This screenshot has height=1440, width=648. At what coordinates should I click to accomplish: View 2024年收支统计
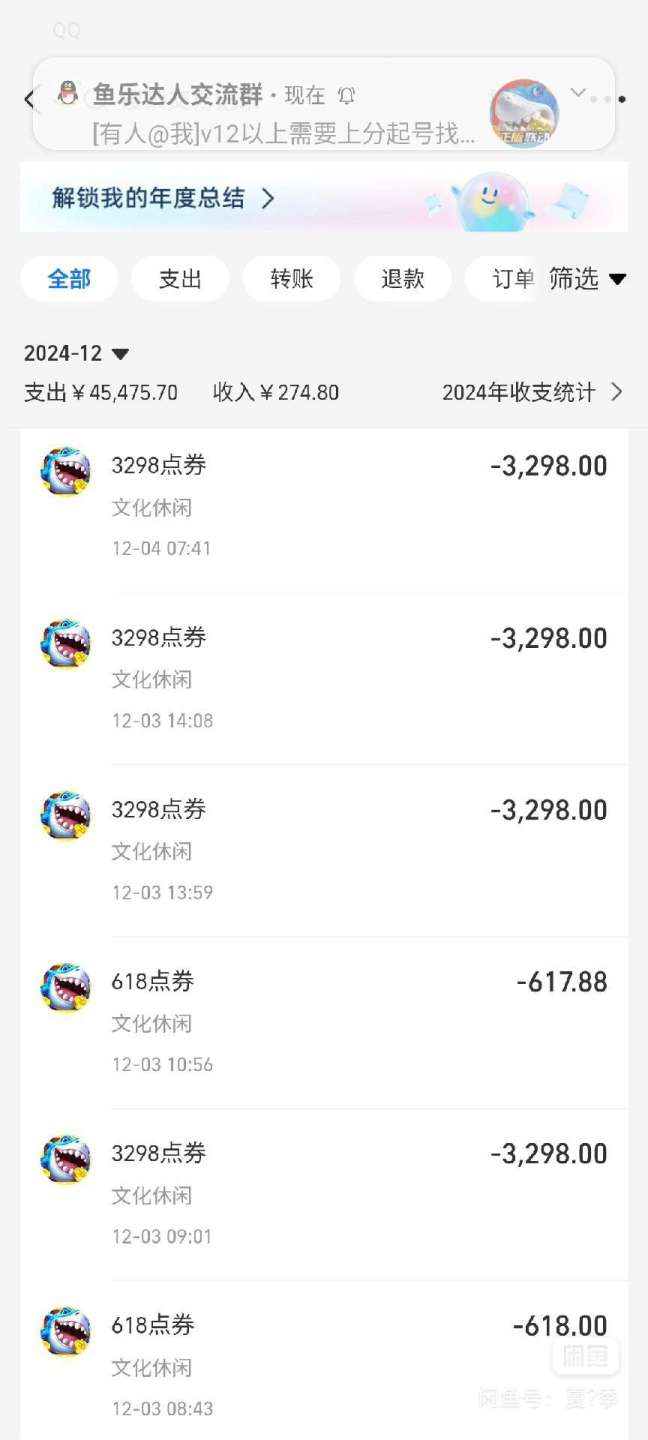coord(532,392)
